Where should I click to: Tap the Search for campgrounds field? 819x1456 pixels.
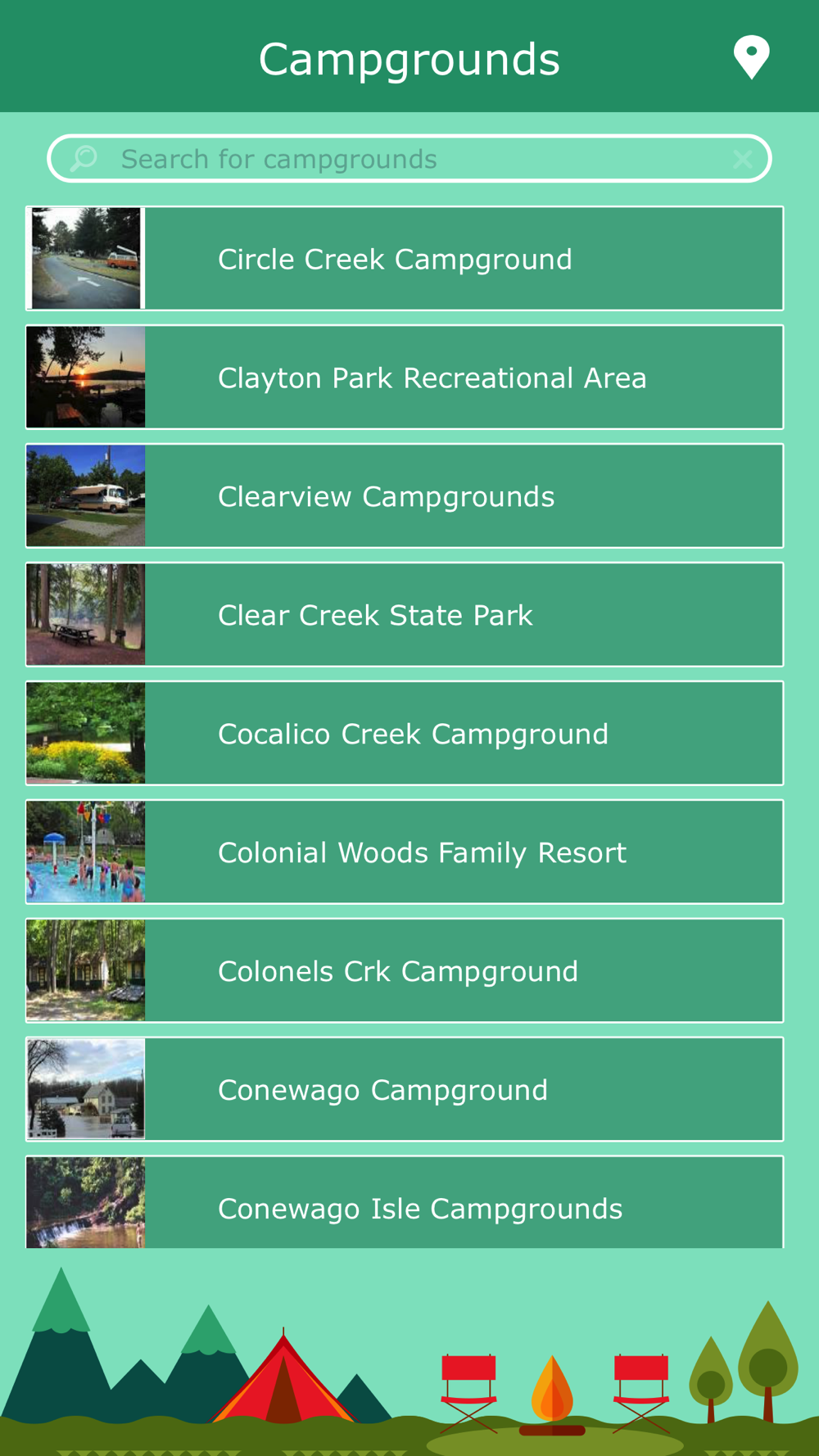(409, 159)
